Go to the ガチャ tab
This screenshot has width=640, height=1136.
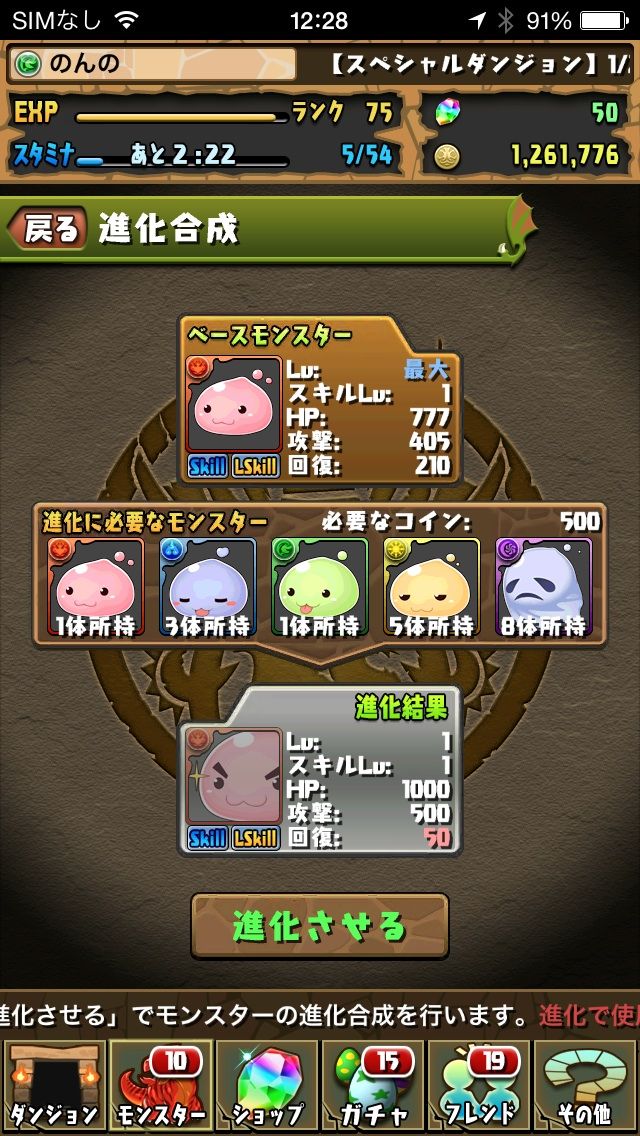click(373, 1085)
